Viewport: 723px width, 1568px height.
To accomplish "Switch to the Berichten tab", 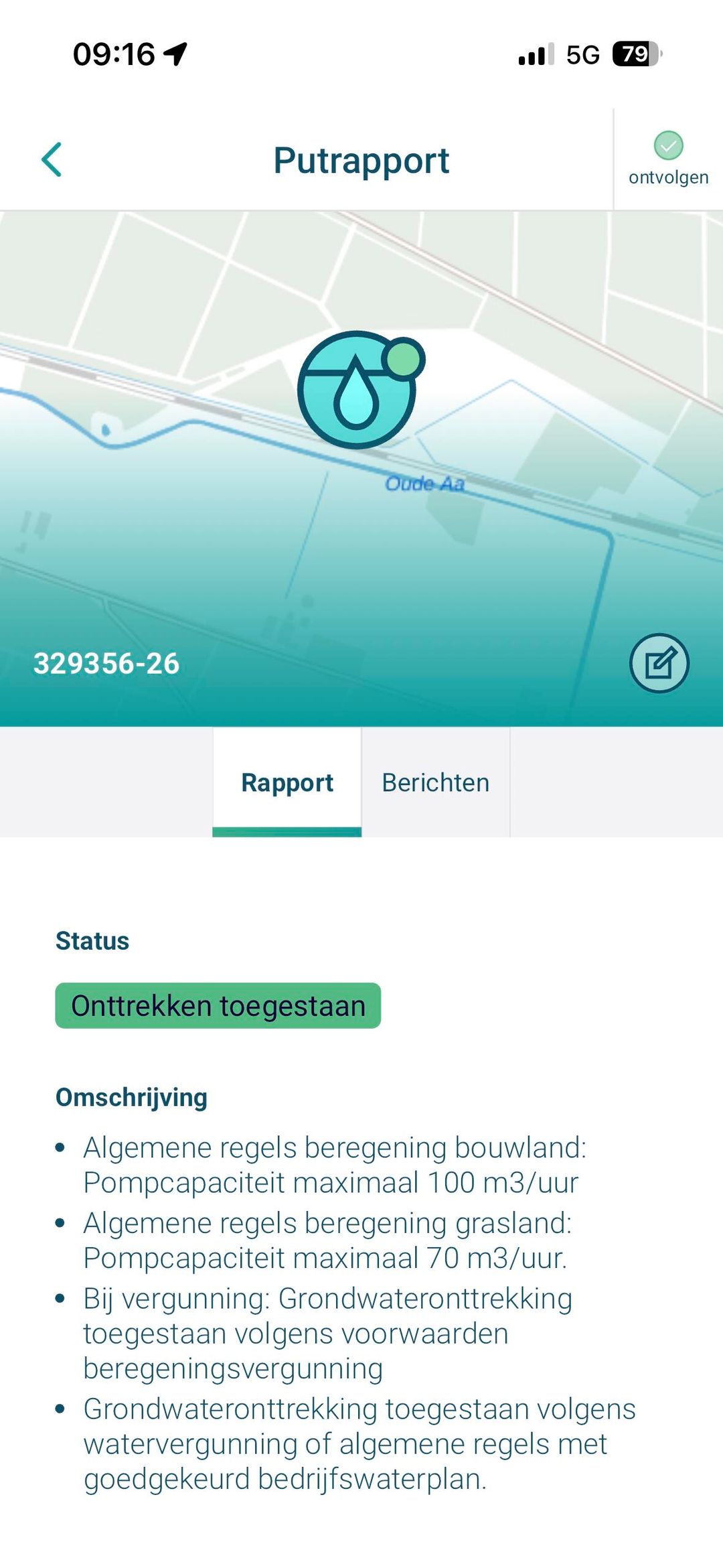I will (435, 782).
